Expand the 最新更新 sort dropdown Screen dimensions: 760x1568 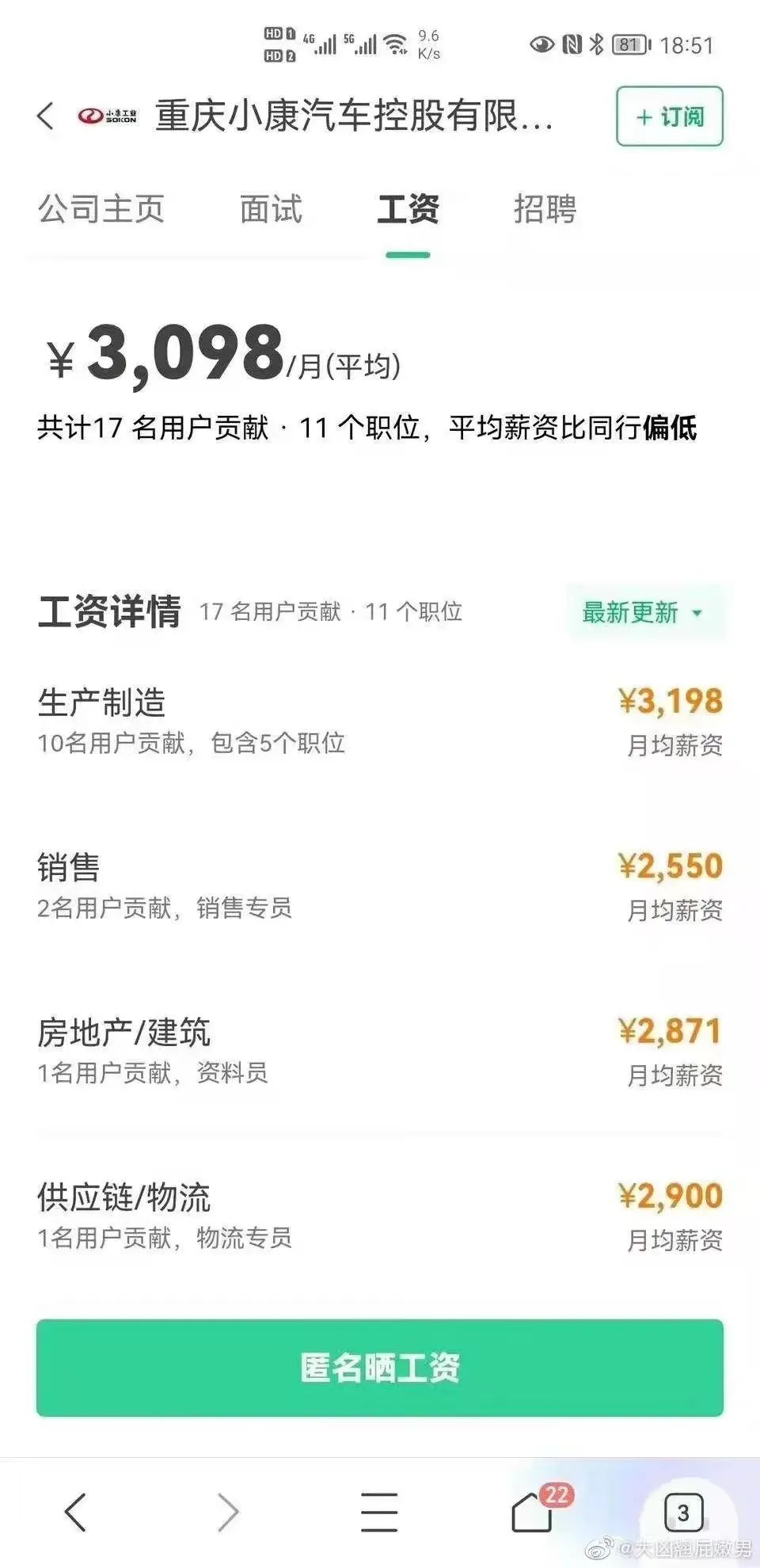coord(643,612)
